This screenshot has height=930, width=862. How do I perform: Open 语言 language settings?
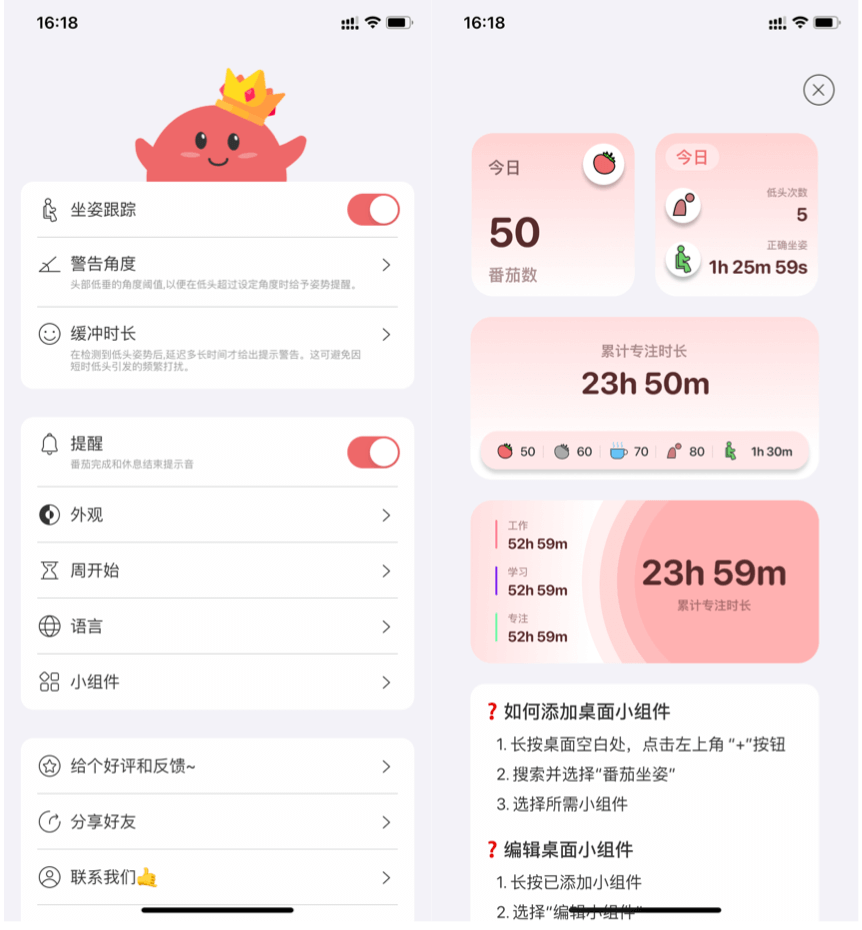217,627
